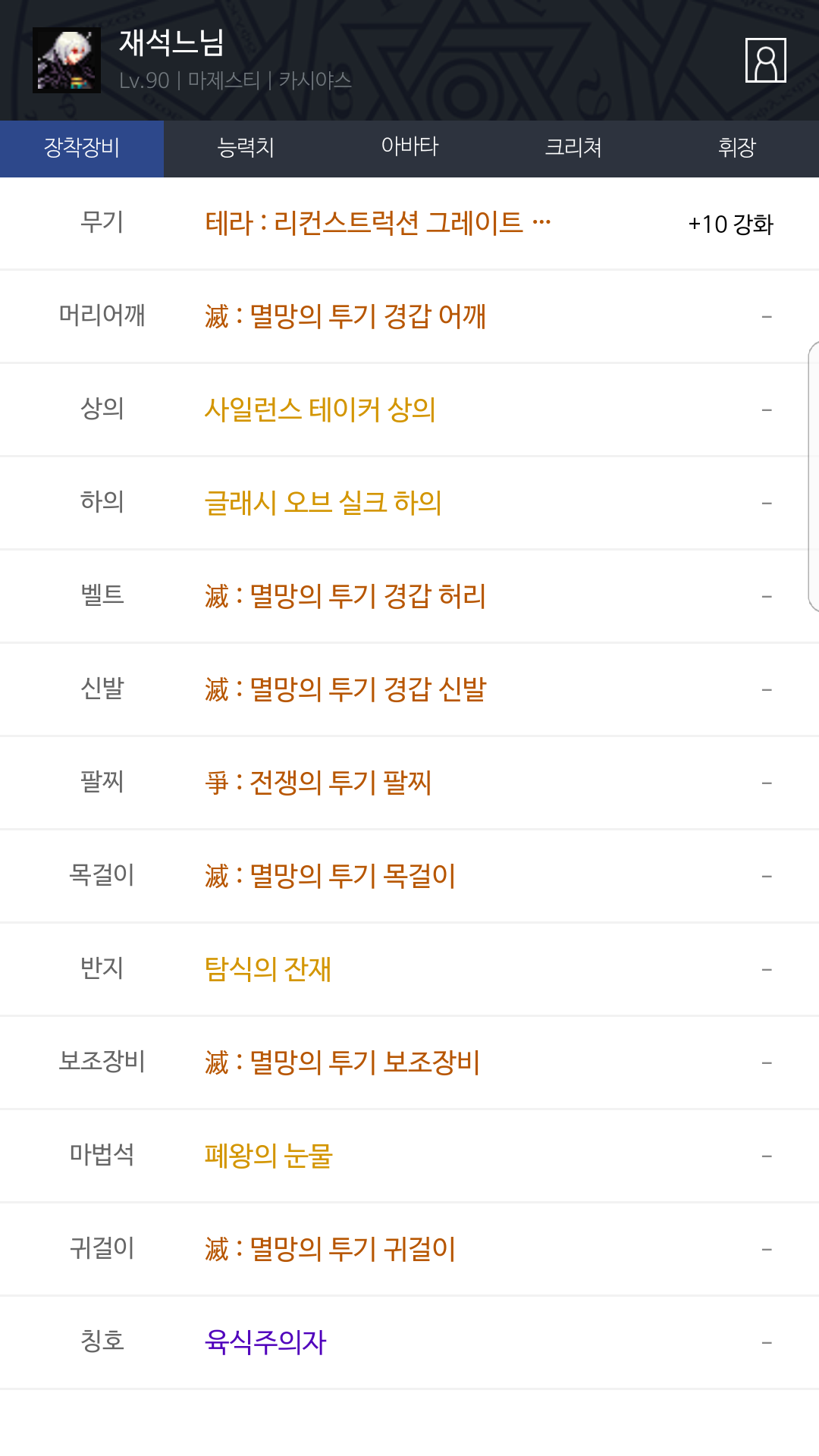The width and height of the screenshot is (819, 1456).
Task: Open the 보조장비 equipment row
Action: (409, 1062)
